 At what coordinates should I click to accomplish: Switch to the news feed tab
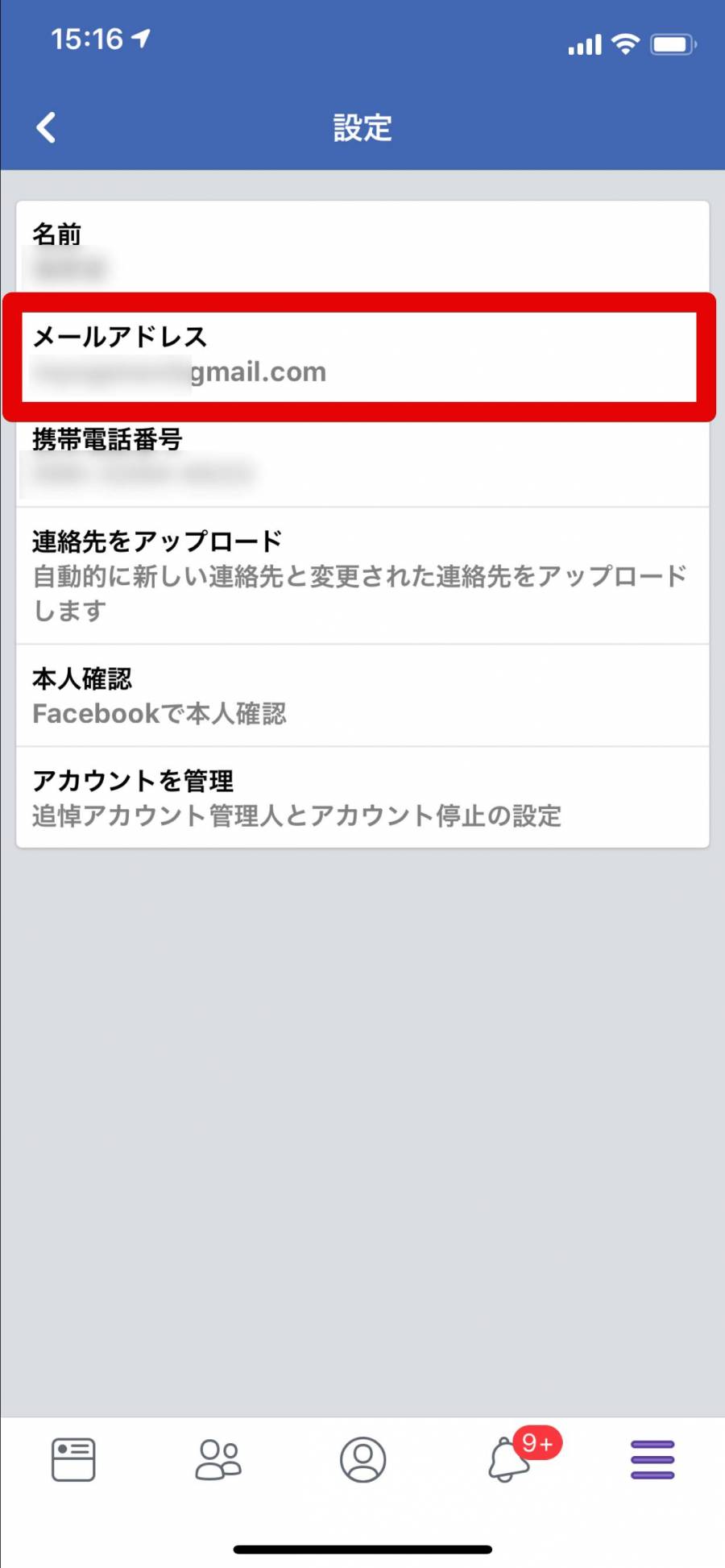click(x=73, y=1459)
